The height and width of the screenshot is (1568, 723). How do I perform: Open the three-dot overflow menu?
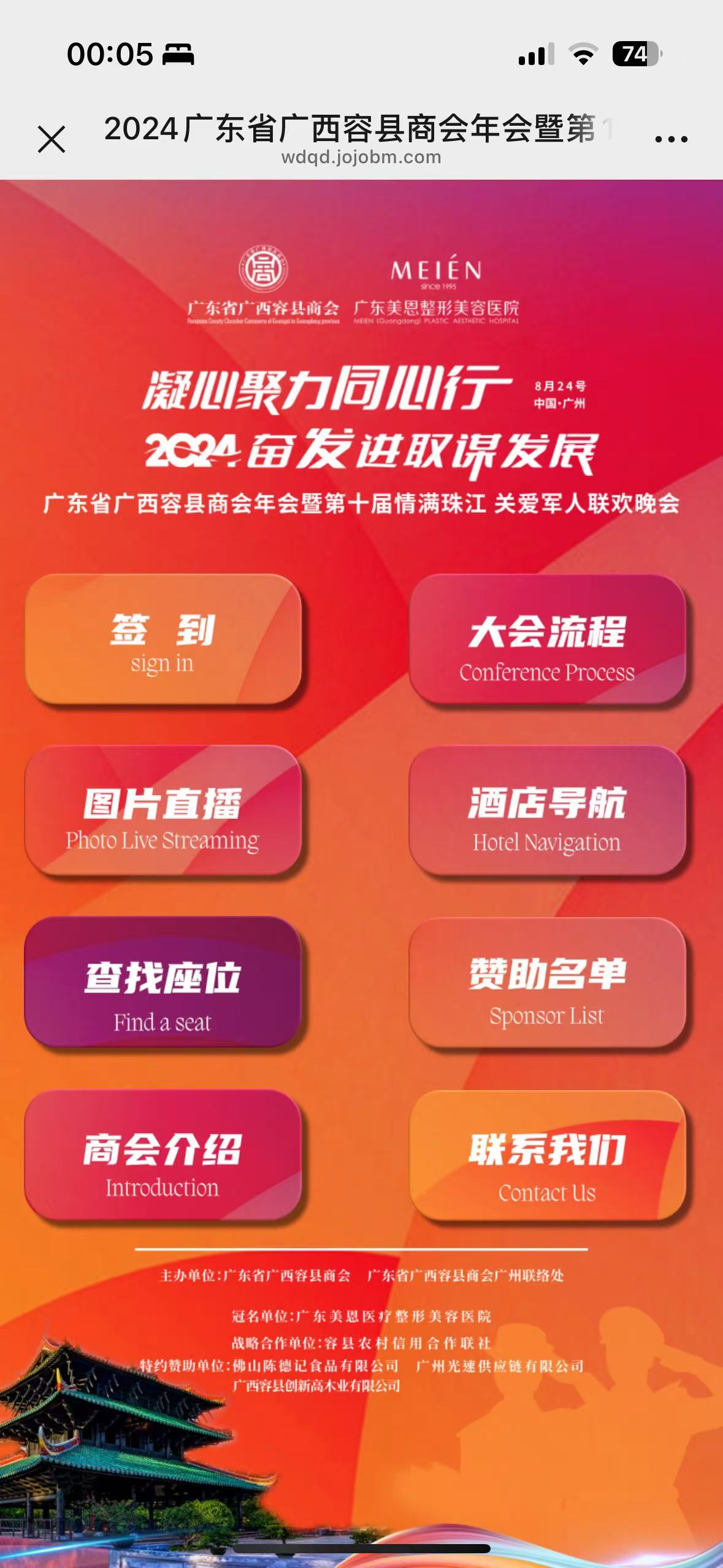671,139
